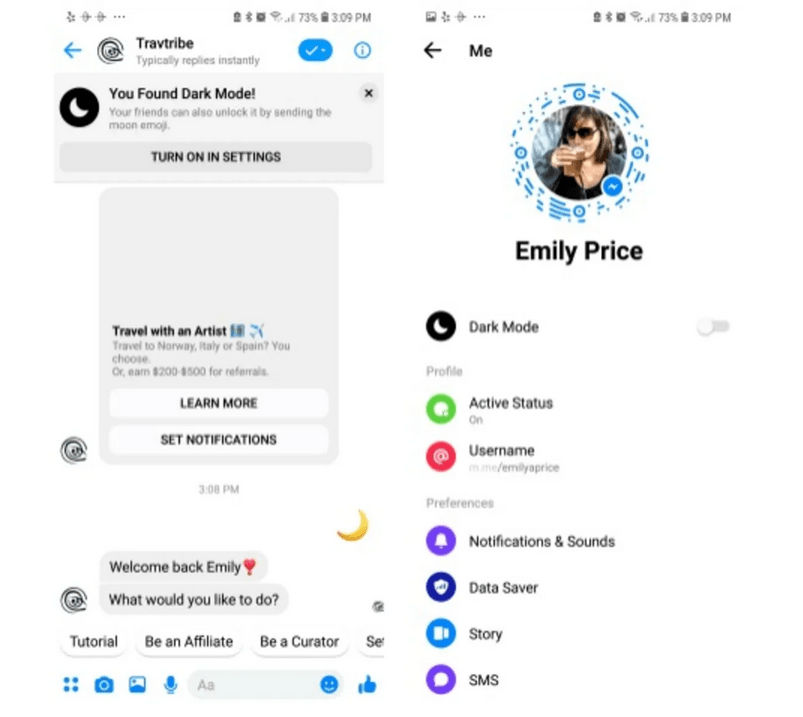Viewport: 803px width, 717px height.
Task: Tap Turn On In Settings
Action: click(x=215, y=157)
